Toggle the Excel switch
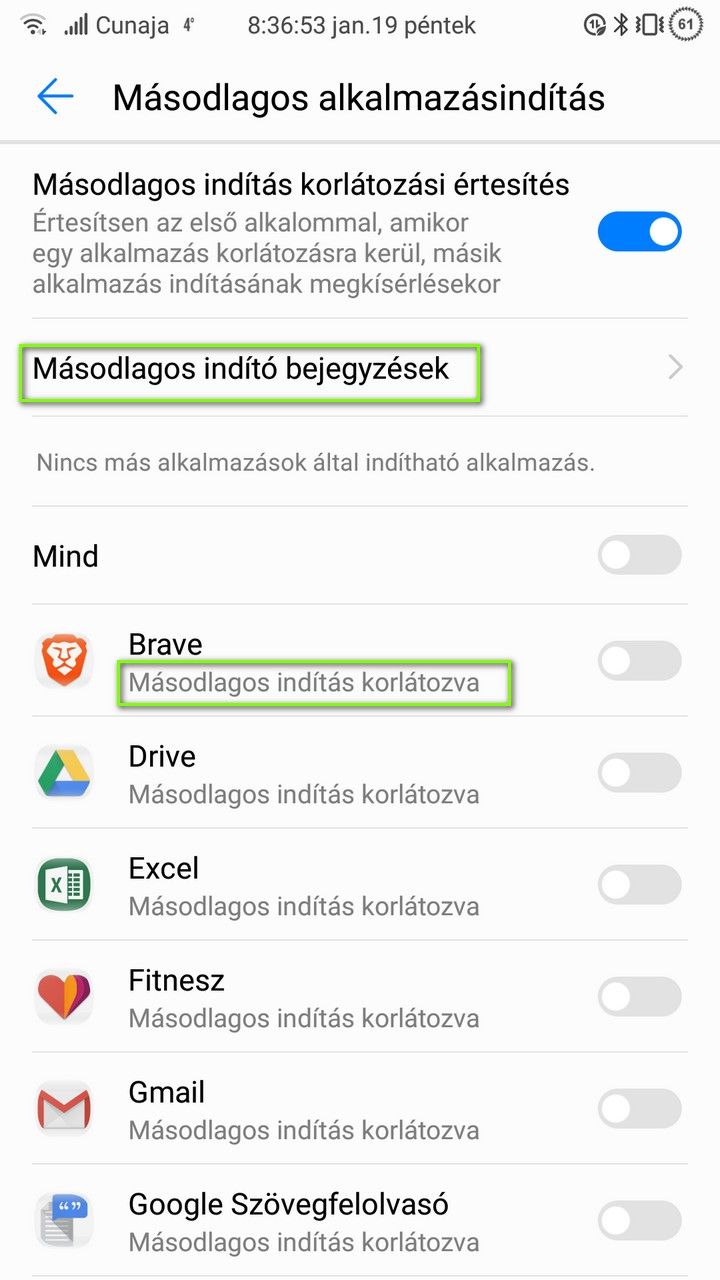The image size is (720, 1280). point(640,885)
